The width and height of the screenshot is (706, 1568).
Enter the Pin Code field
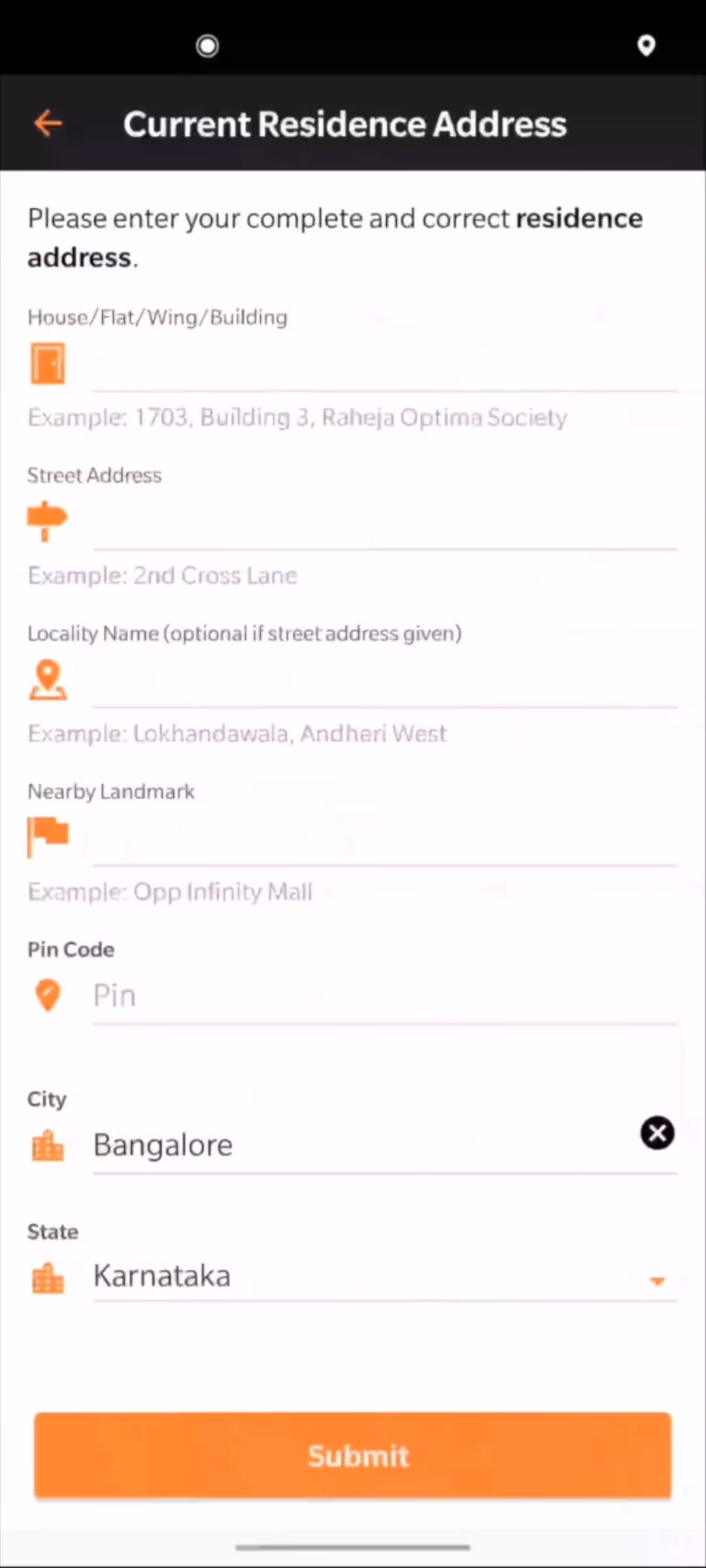384,996
